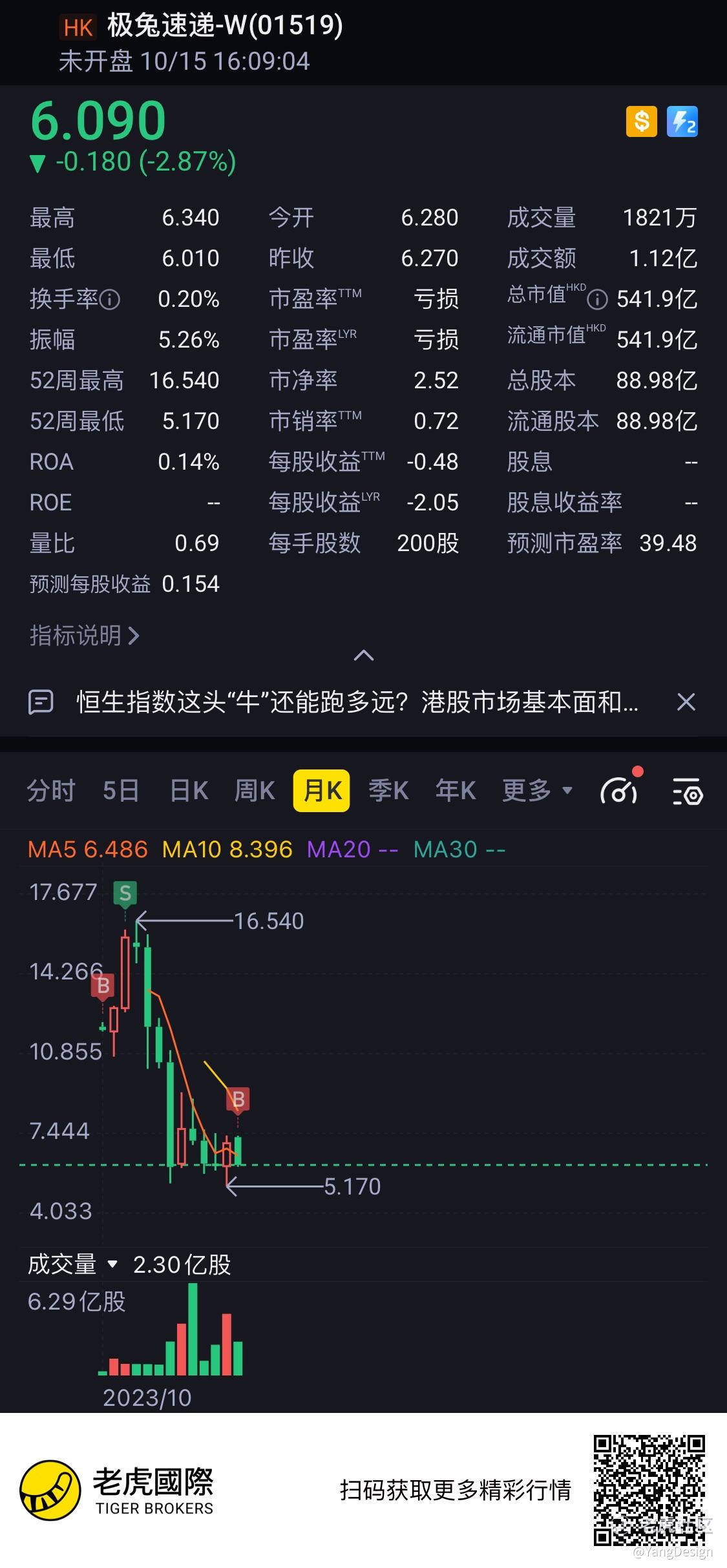The image size is (727, 1568).
Task: Open the 恒生指数这头"牛" news headline
Action: coord(357,702)
